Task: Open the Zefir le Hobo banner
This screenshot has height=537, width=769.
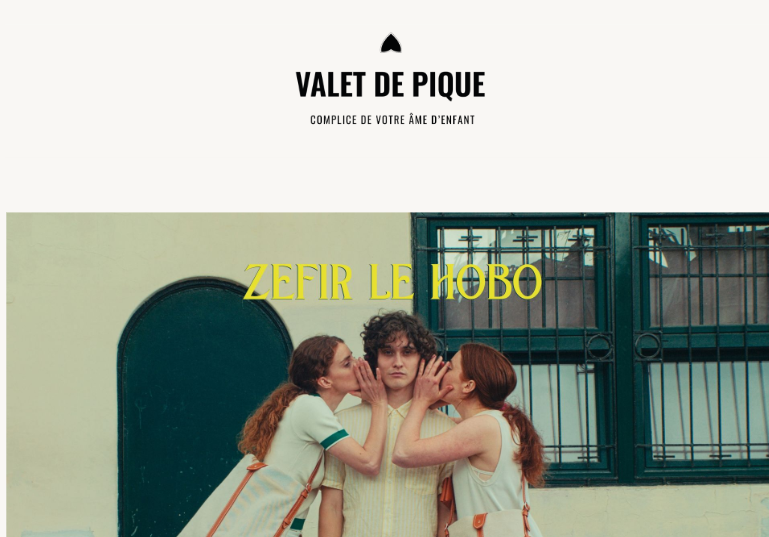Action: 387,375
